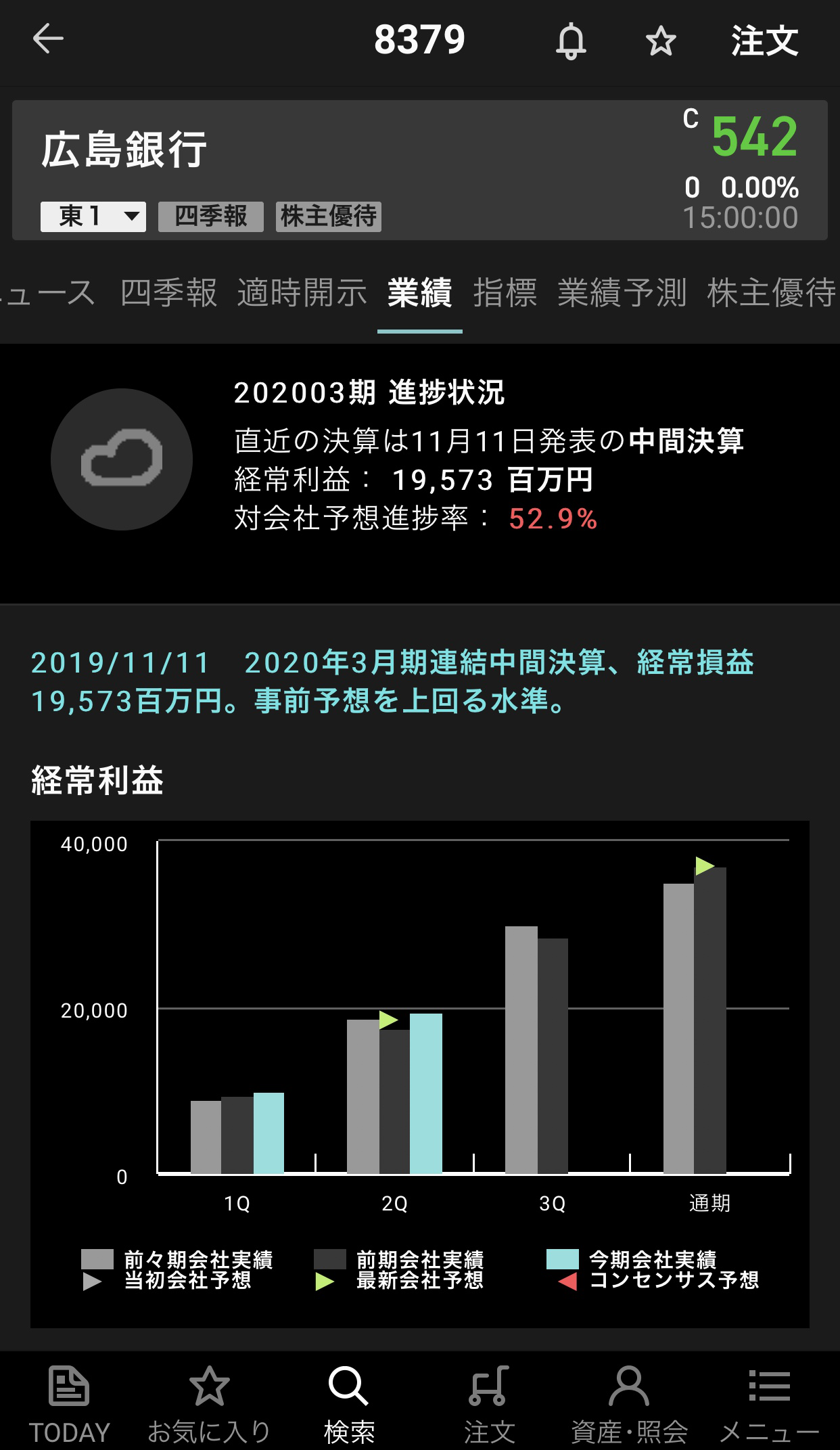The height and width of the screenshot is (1450, 840).
Task: Go to お気に入り in bottom navigation
Action: point(209,1404)
